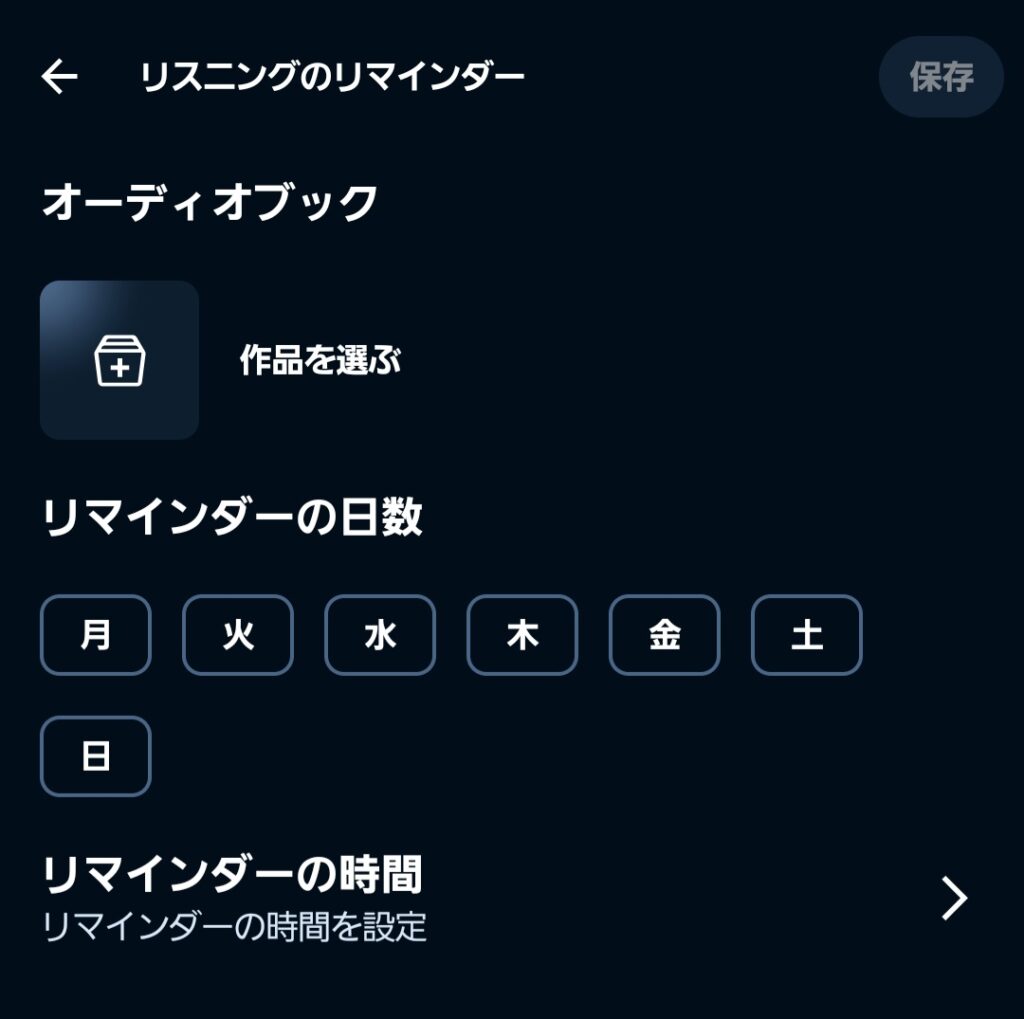Choose the 木 Thursday chip

point(522,635)
